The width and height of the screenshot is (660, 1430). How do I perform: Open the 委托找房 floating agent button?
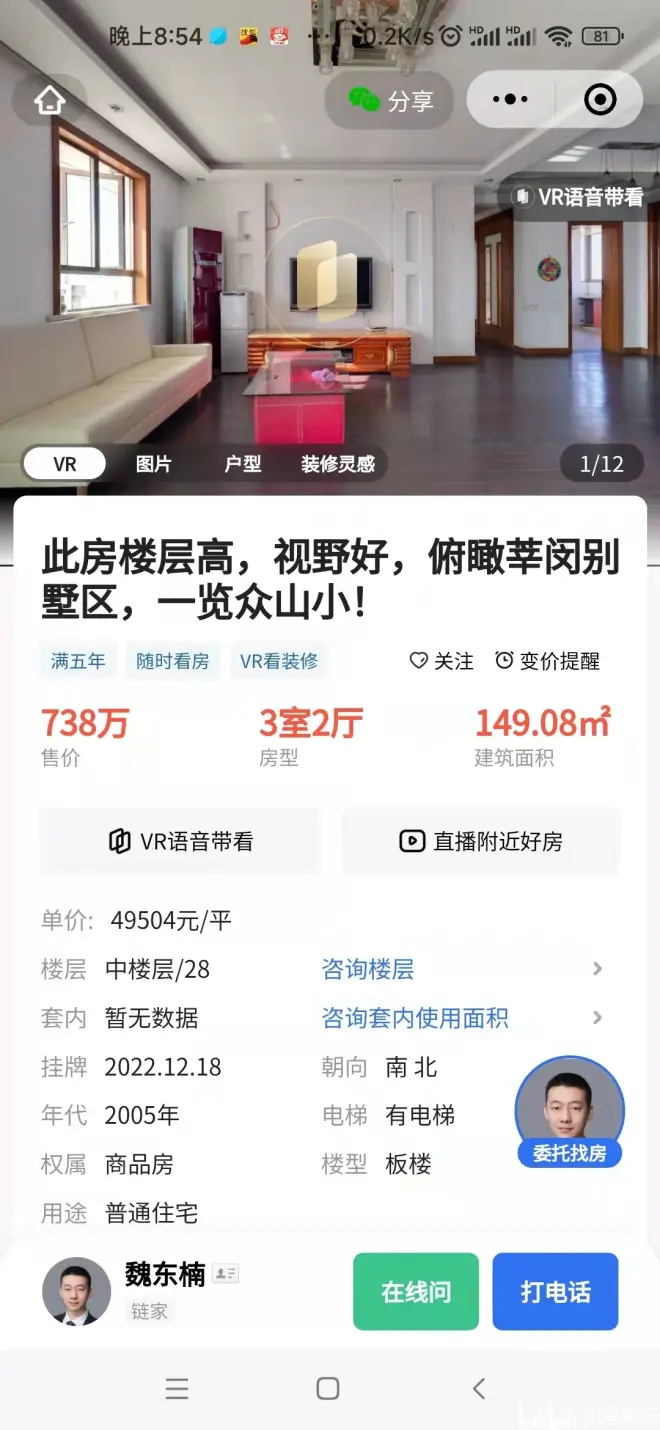pos(569,1112)
